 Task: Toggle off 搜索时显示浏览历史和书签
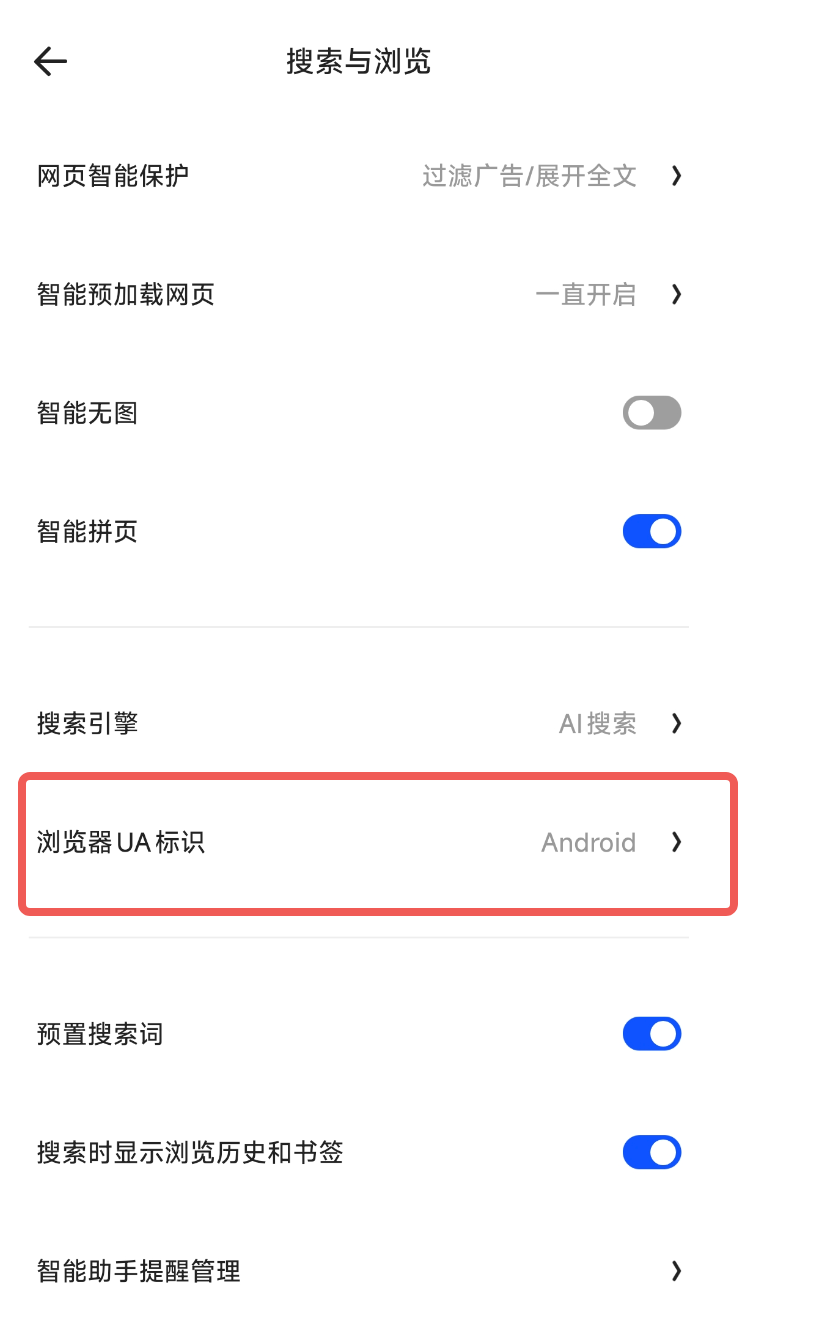tap(651, 1153)
